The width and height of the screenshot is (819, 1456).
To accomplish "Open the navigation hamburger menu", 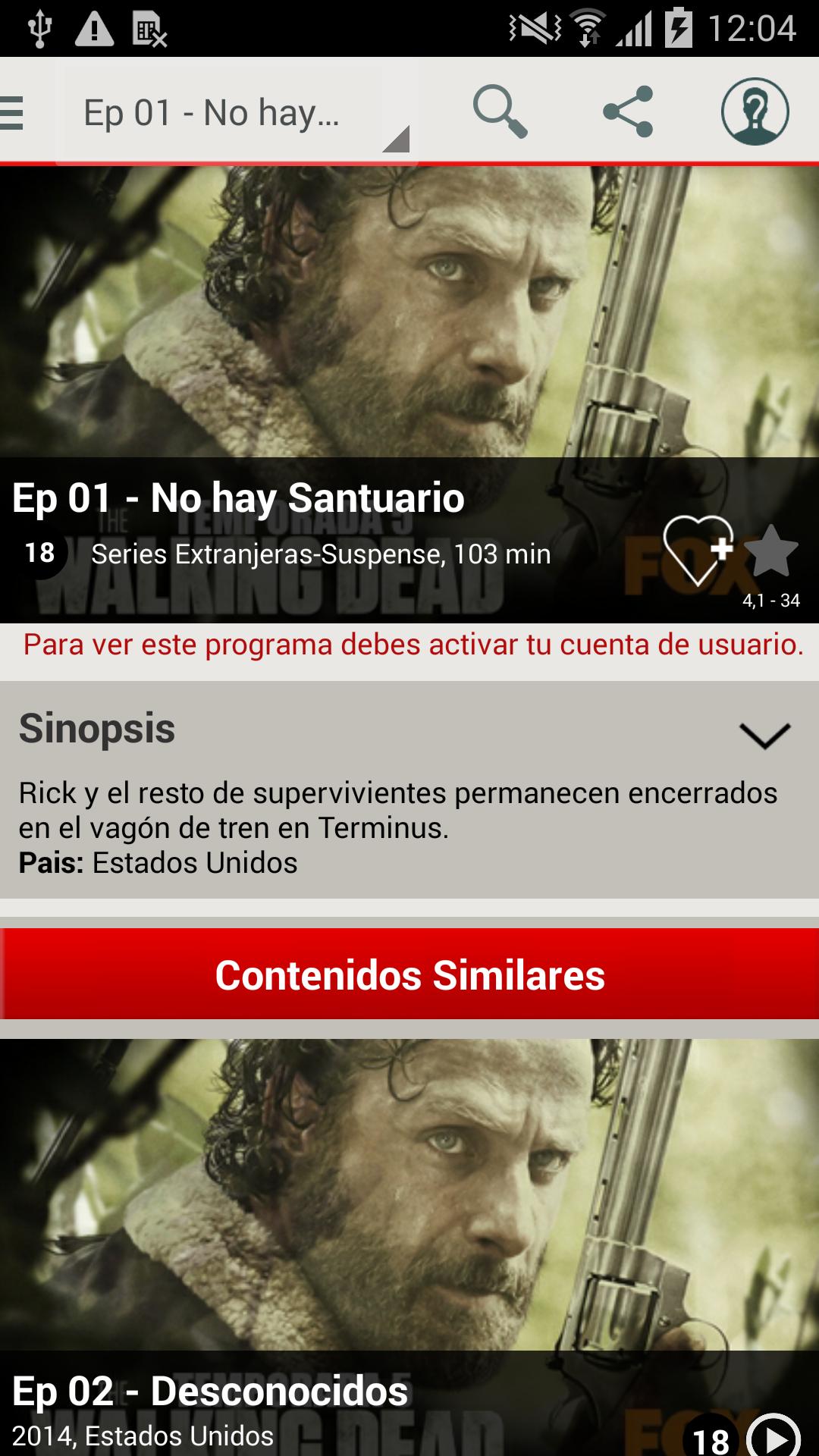I will 11,112.
